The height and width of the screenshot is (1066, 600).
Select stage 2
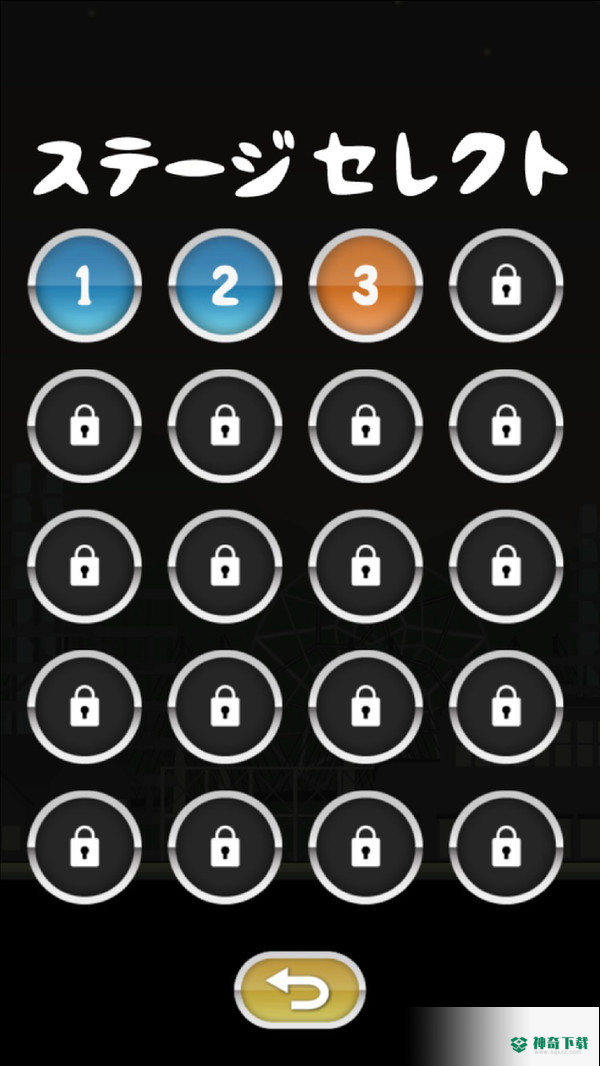coord(225,287)
